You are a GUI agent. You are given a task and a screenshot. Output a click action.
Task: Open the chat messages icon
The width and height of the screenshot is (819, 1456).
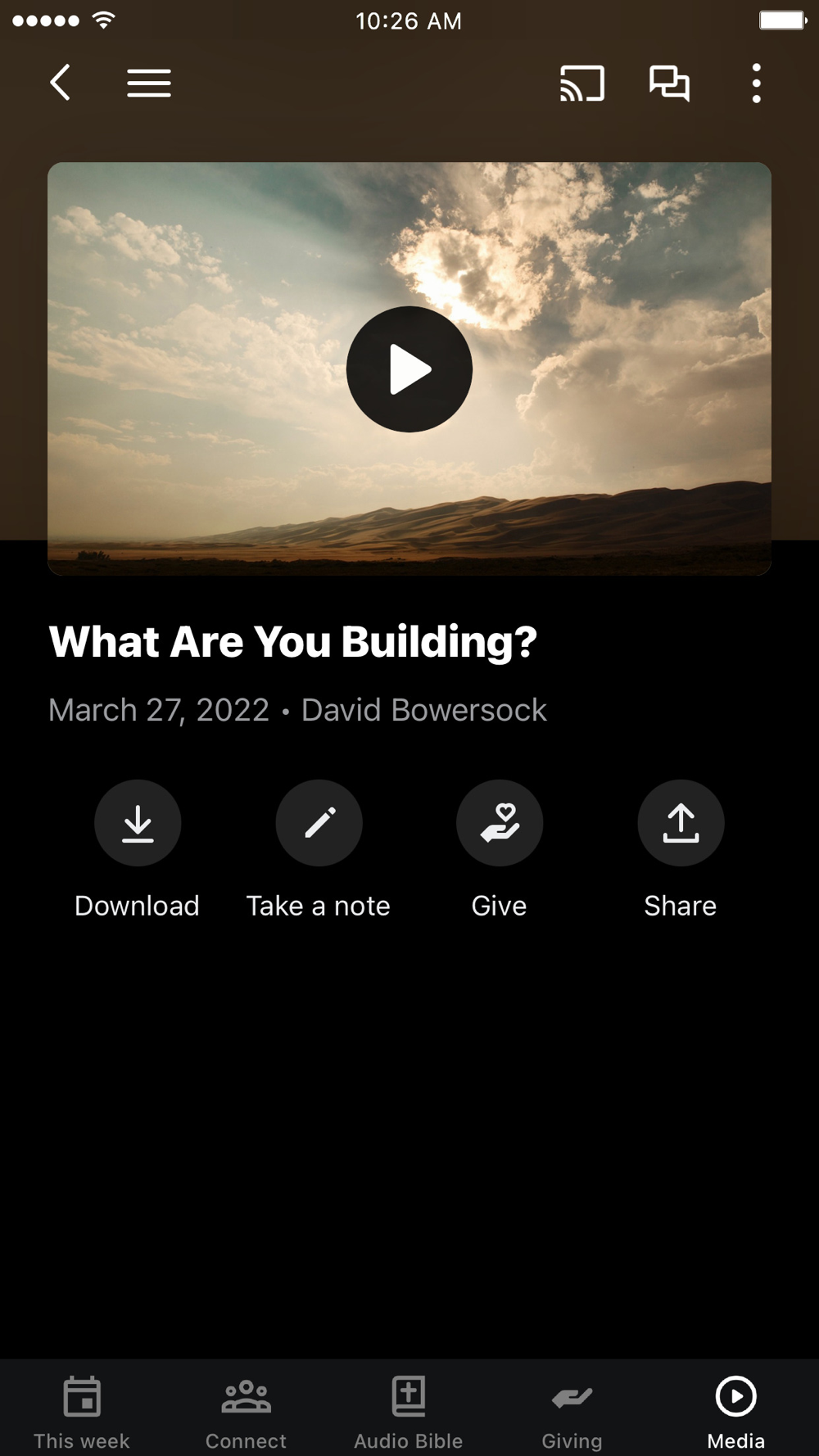click(669, 83)
